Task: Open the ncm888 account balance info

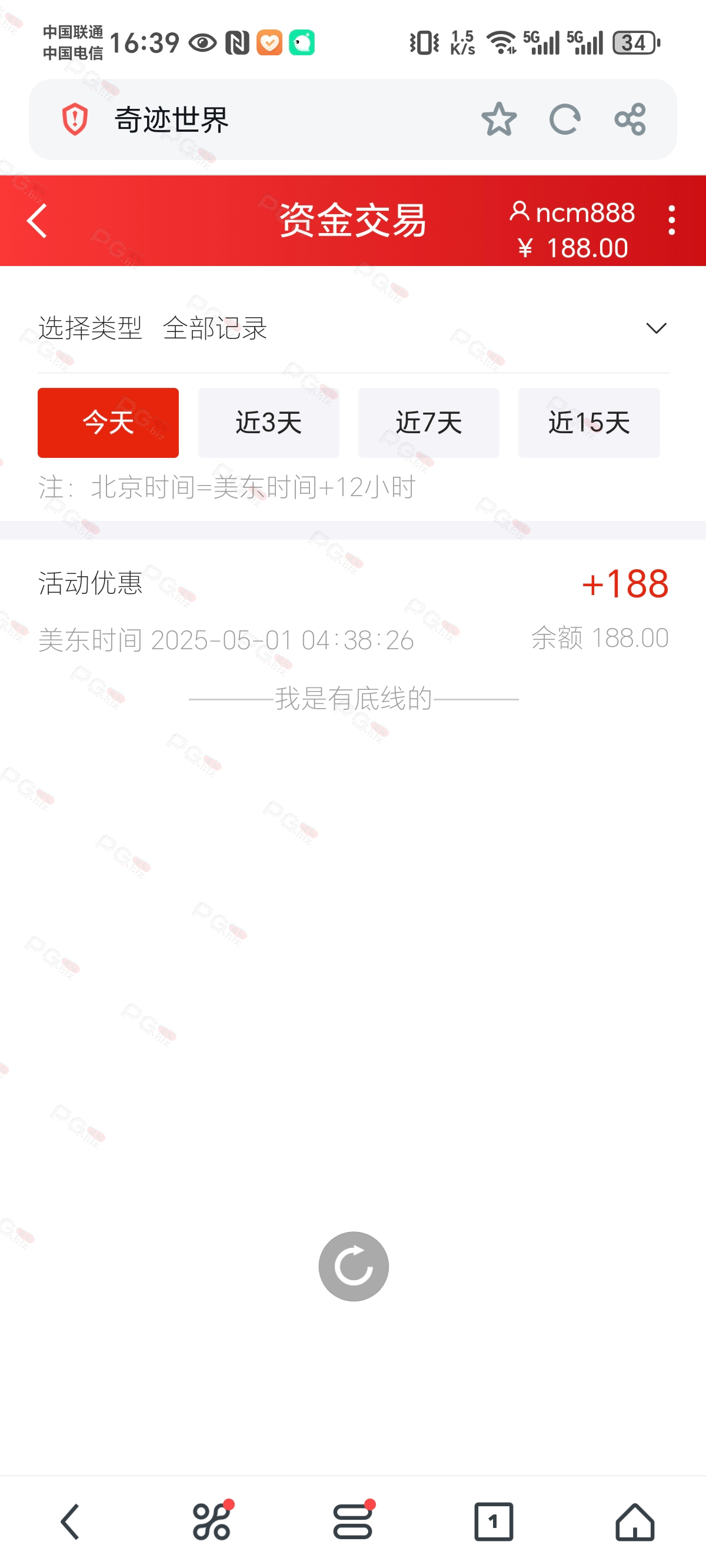Action: tap(572, 230)
